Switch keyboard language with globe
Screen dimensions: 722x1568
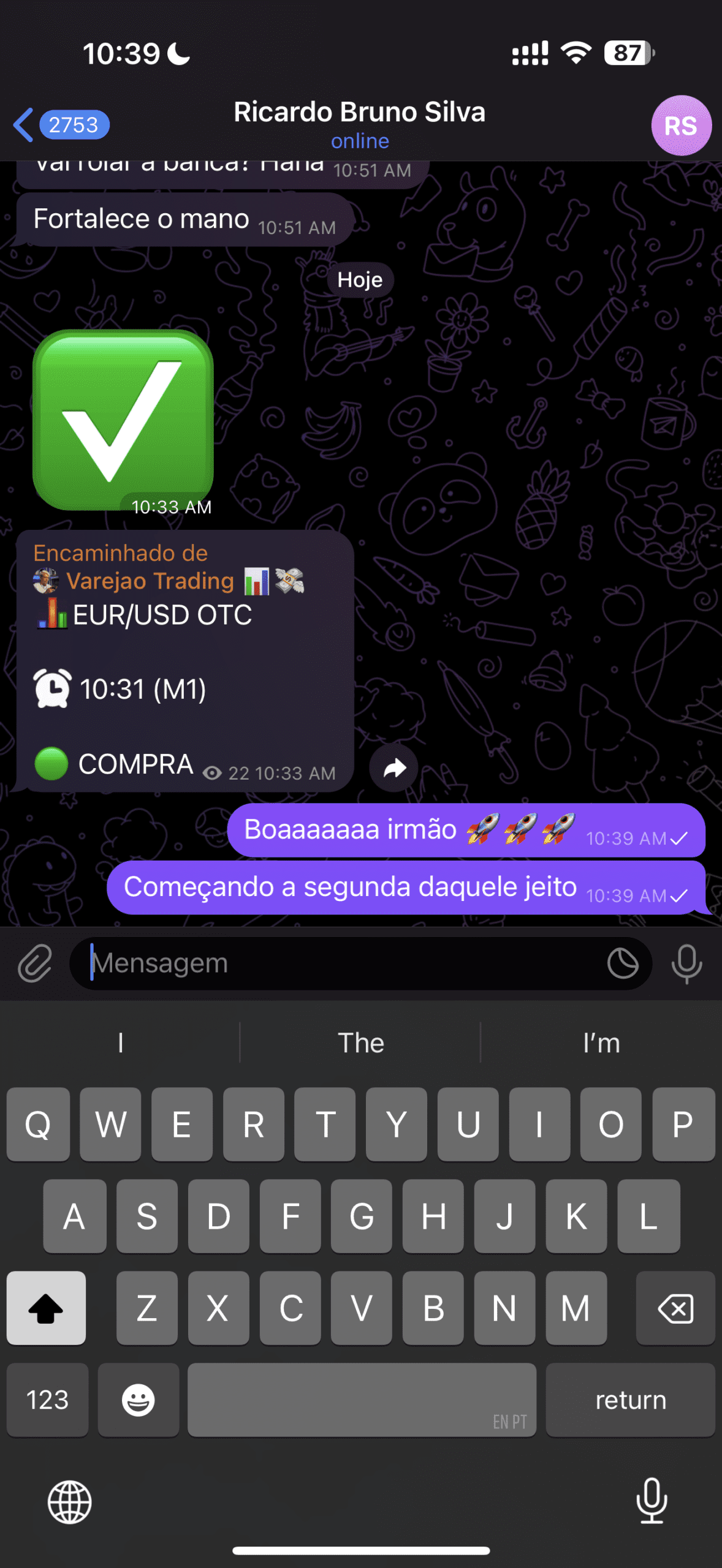(x=70, y=1502)
